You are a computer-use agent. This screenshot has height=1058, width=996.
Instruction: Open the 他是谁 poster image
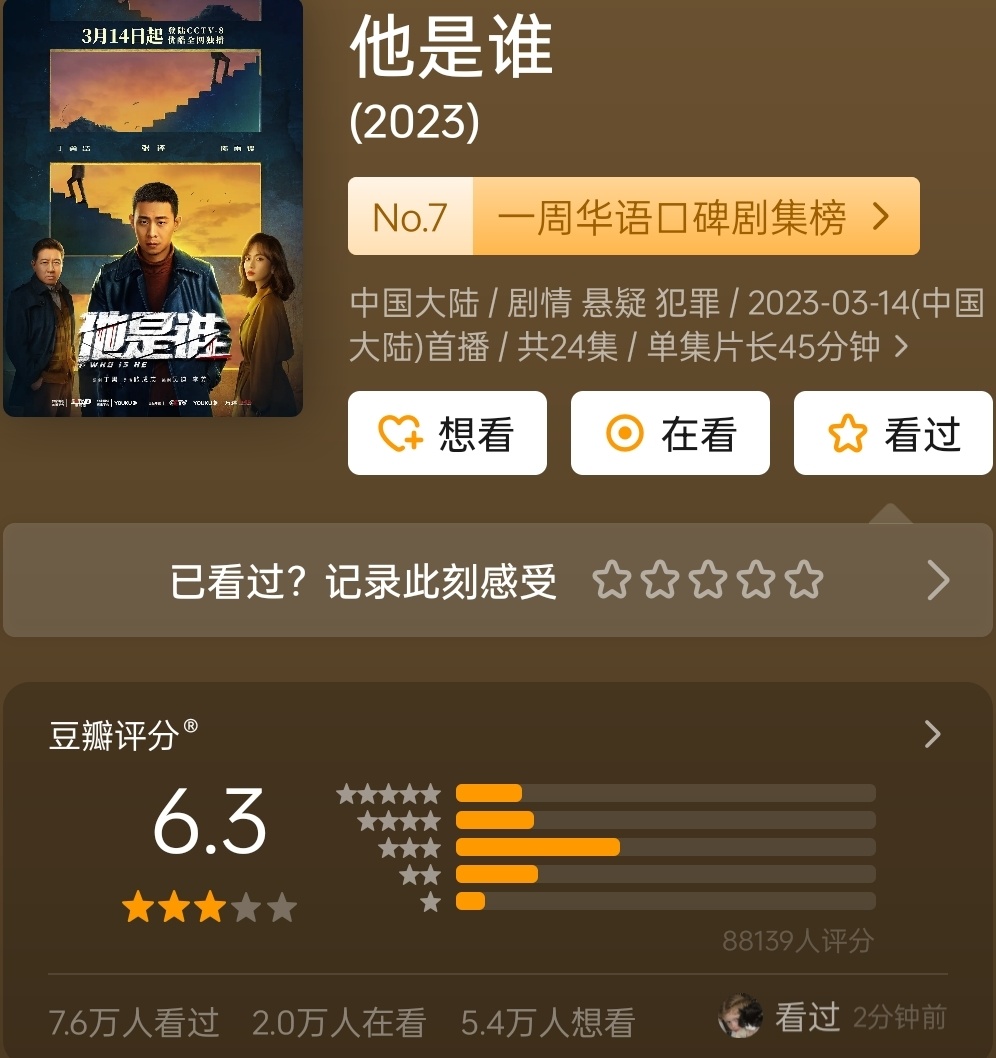tap(153, 207)
